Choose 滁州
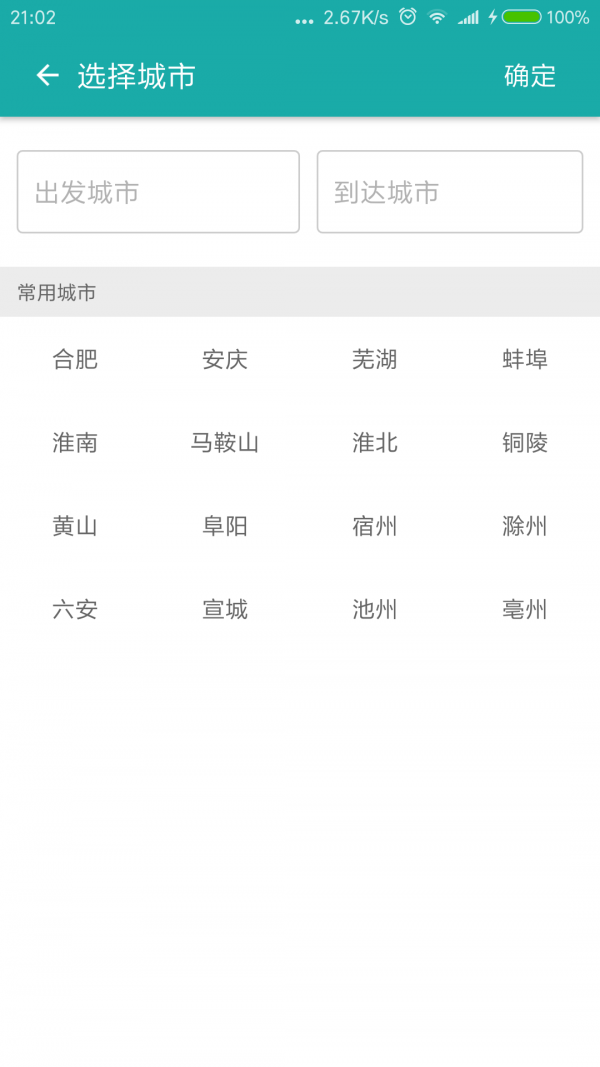The width and height of the screenshot is (600, 1067). click(524, 527)
